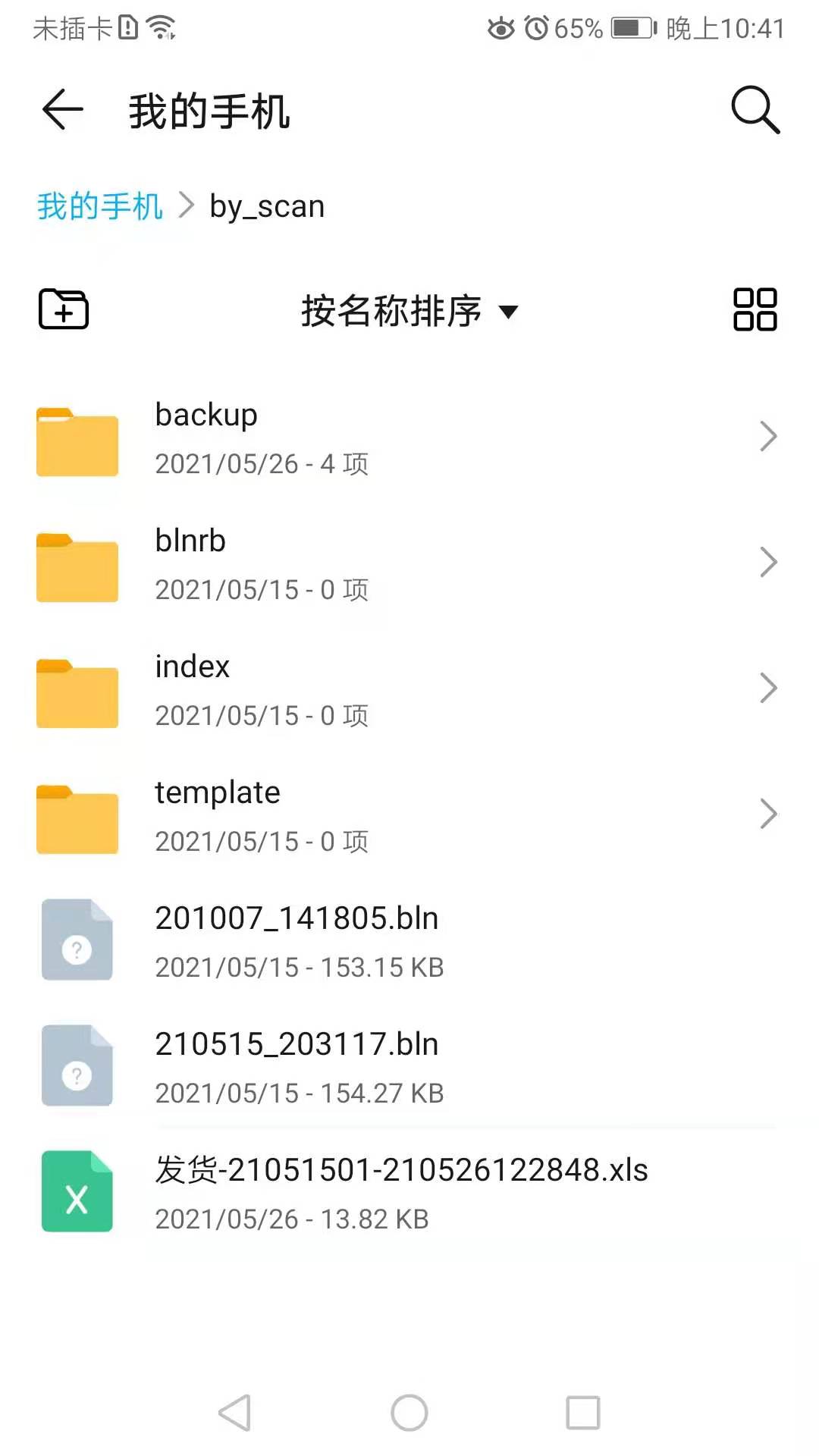Image resolution: width=819 pixels, height=1456 pixels.
Task: Go to 我的手机 in the breadcrumb
Action: [99, 206]
